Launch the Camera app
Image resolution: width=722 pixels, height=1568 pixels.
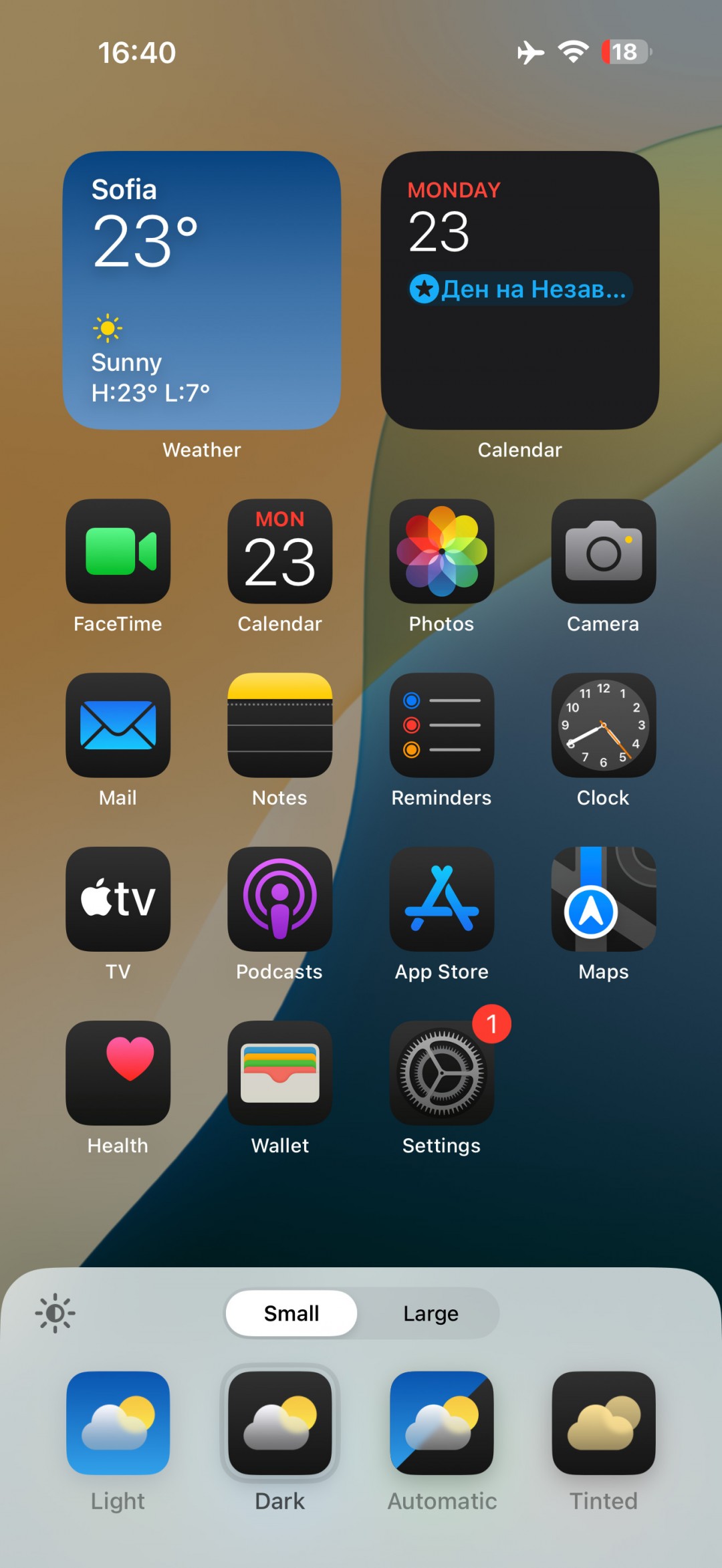(x=603, y=551)
